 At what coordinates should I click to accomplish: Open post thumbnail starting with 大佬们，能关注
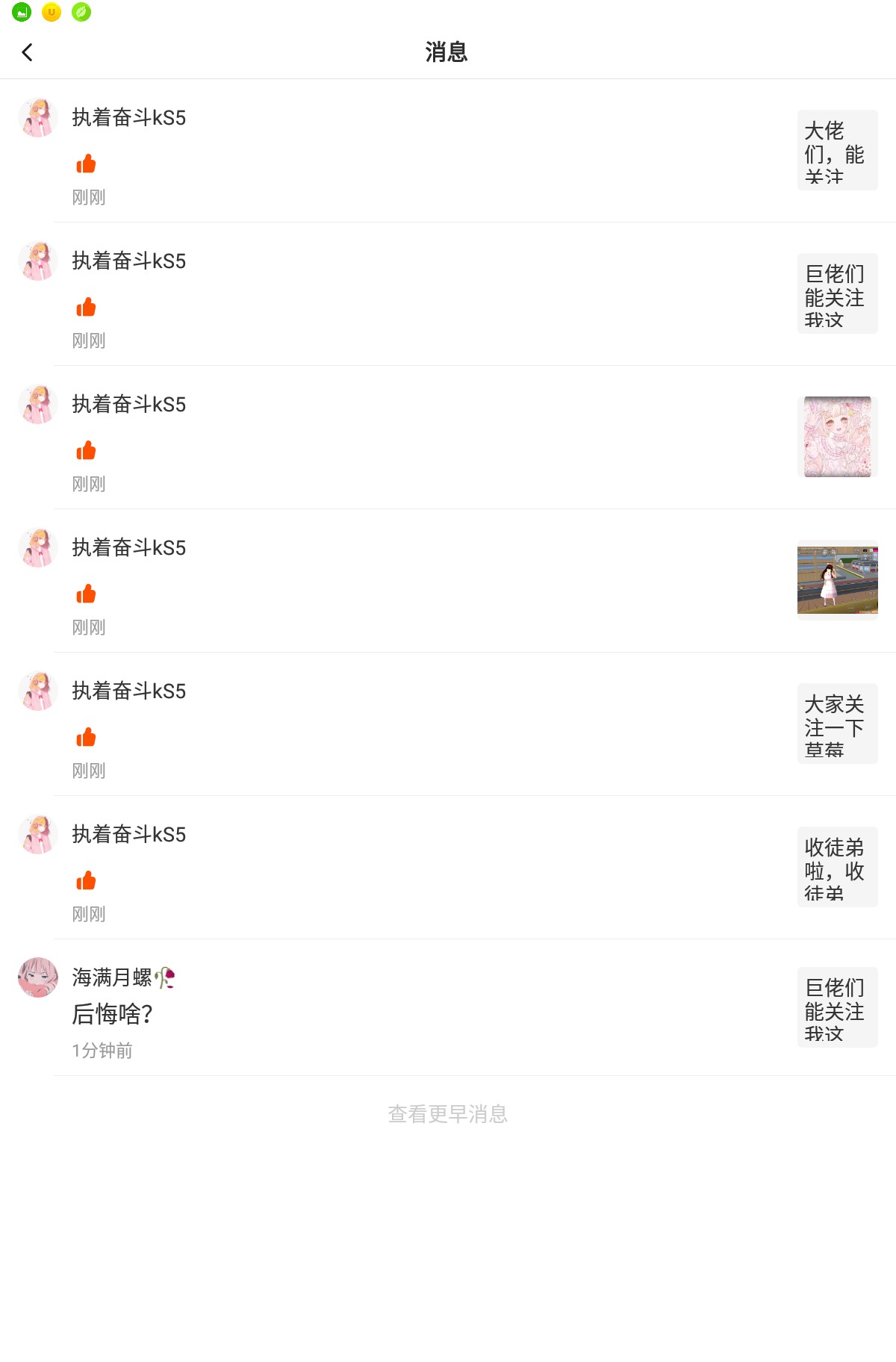(x=837, y=150)
